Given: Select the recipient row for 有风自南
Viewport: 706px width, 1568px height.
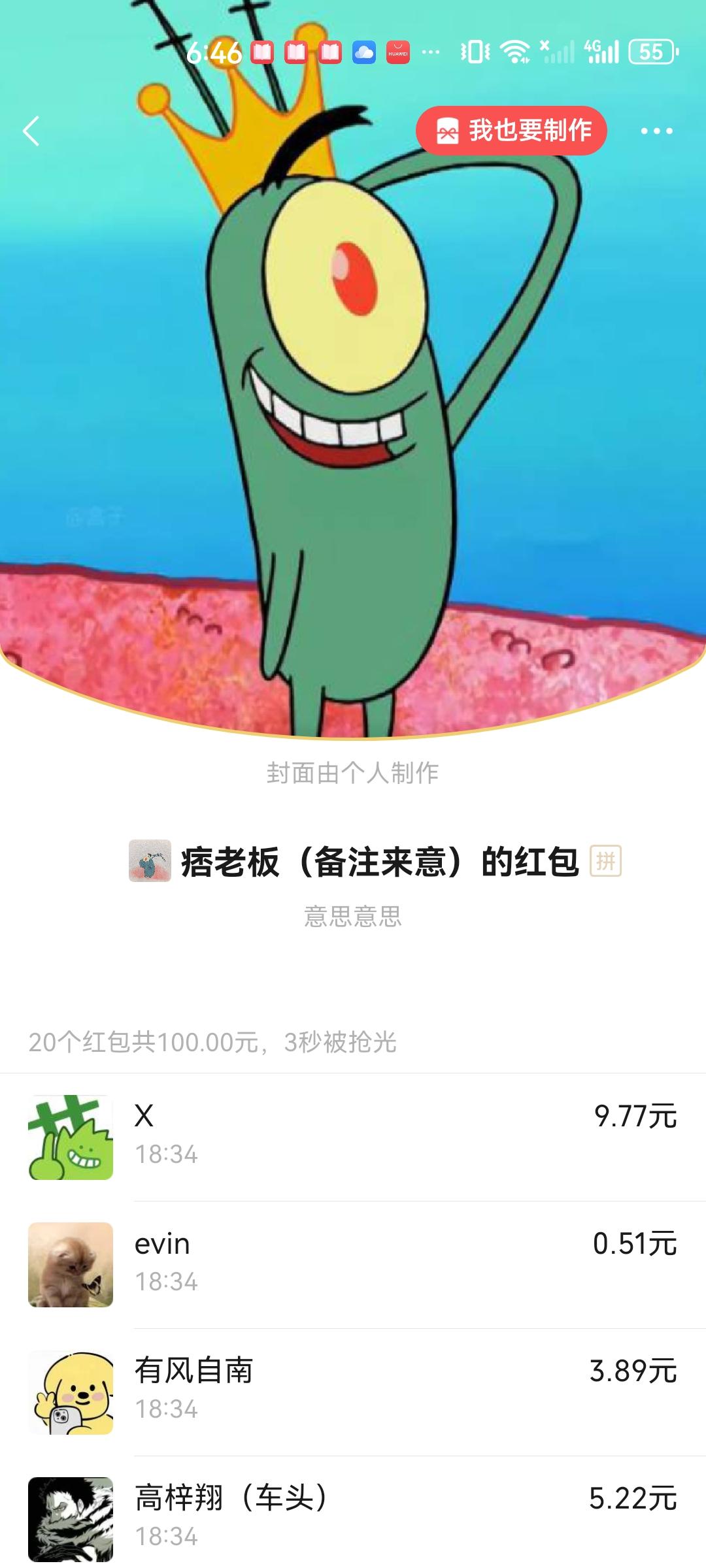Looking at the screenshot, I should (x=353, y=1391).
